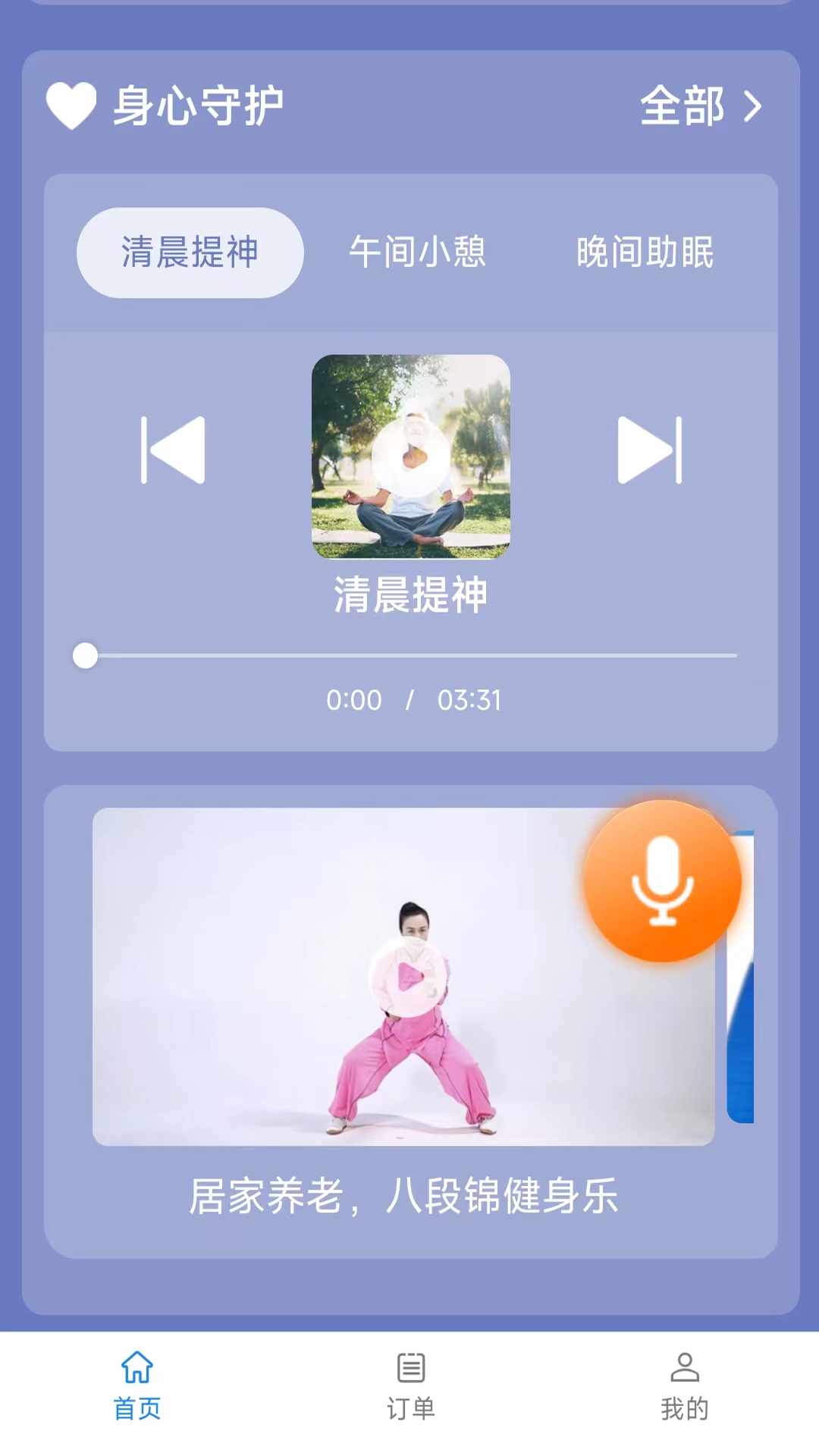Image resolution: width=819 pixels, height=1456 pixels.
Task: Expand 全部 to see all wellness content
Action: 681,107
